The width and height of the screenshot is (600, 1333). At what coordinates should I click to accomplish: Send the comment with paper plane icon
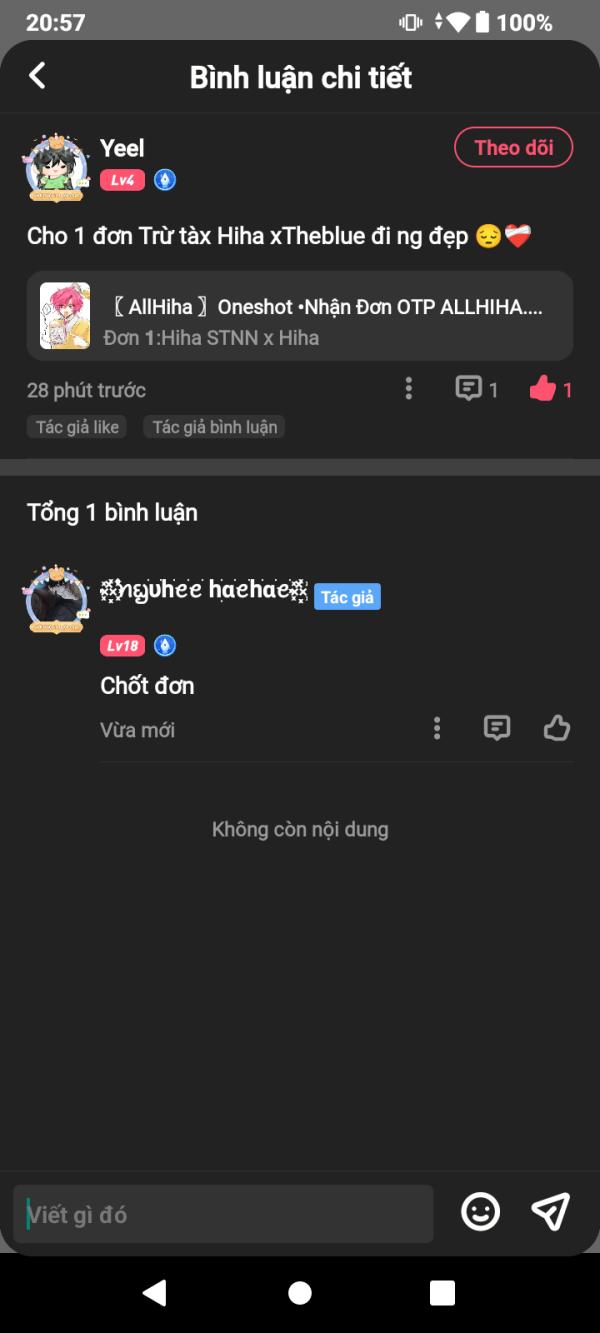click(551, 1212)
